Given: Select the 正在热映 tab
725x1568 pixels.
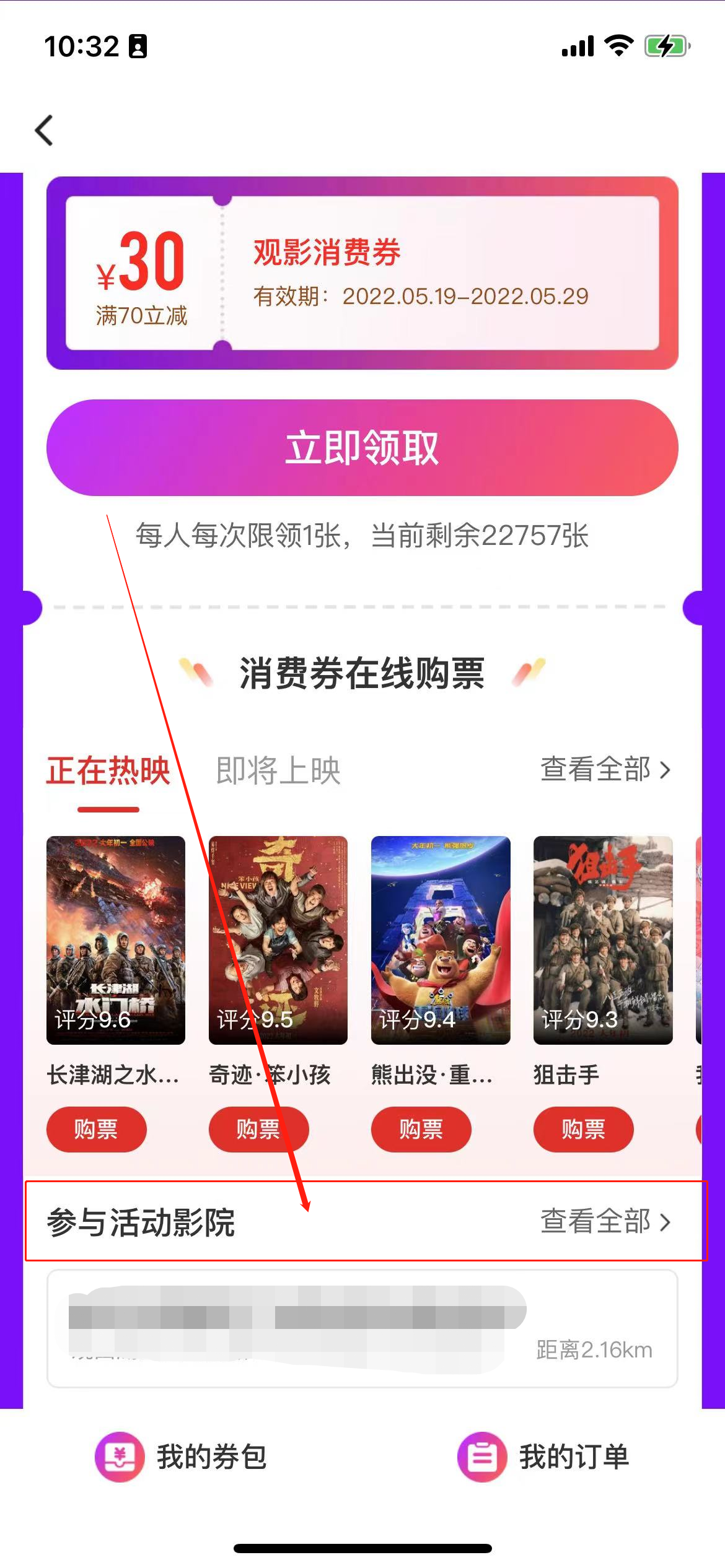Looking at the screenshot, I should click(x=108, y=771).
